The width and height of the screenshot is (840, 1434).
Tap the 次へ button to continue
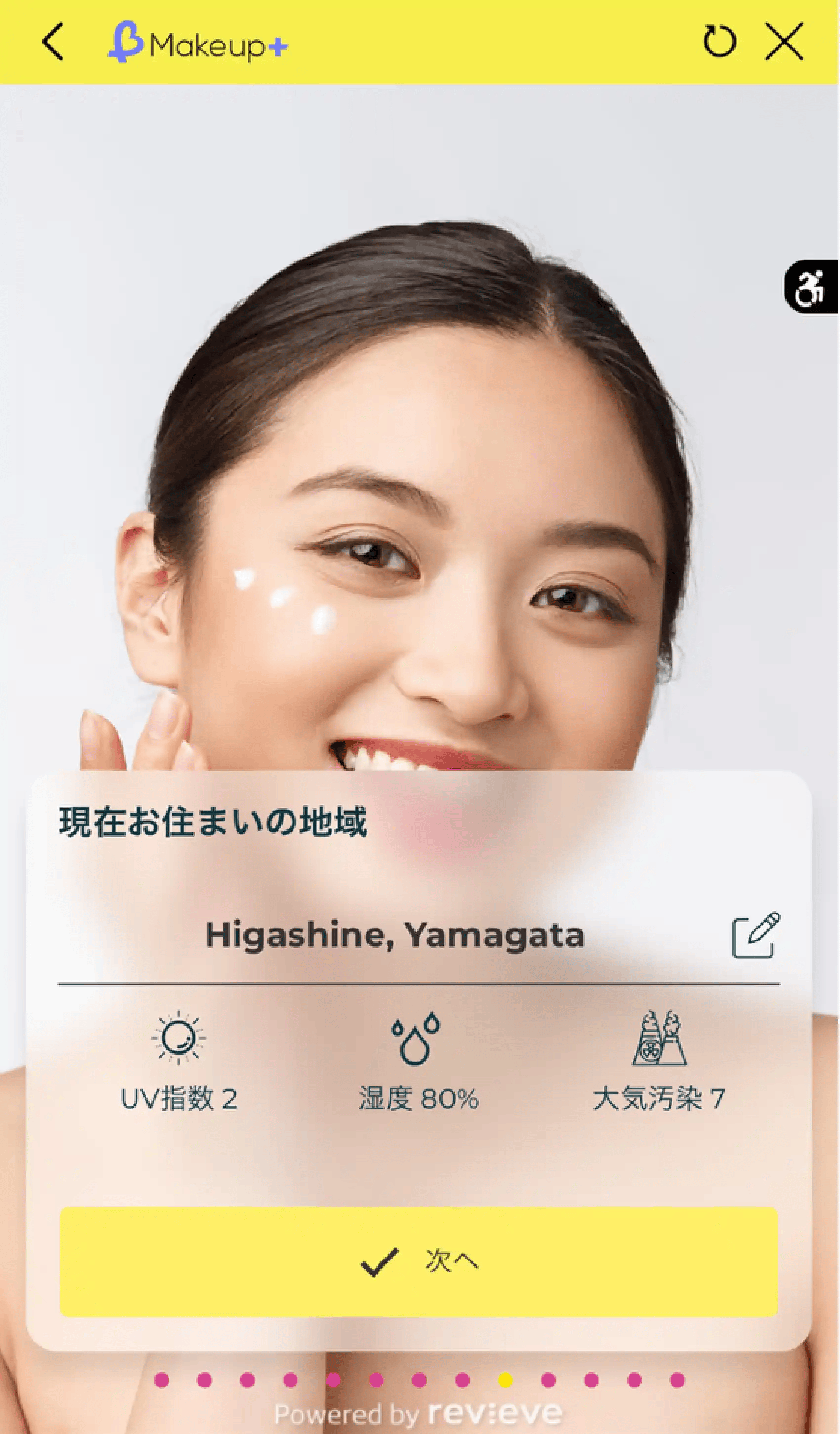click(419, 1261)
